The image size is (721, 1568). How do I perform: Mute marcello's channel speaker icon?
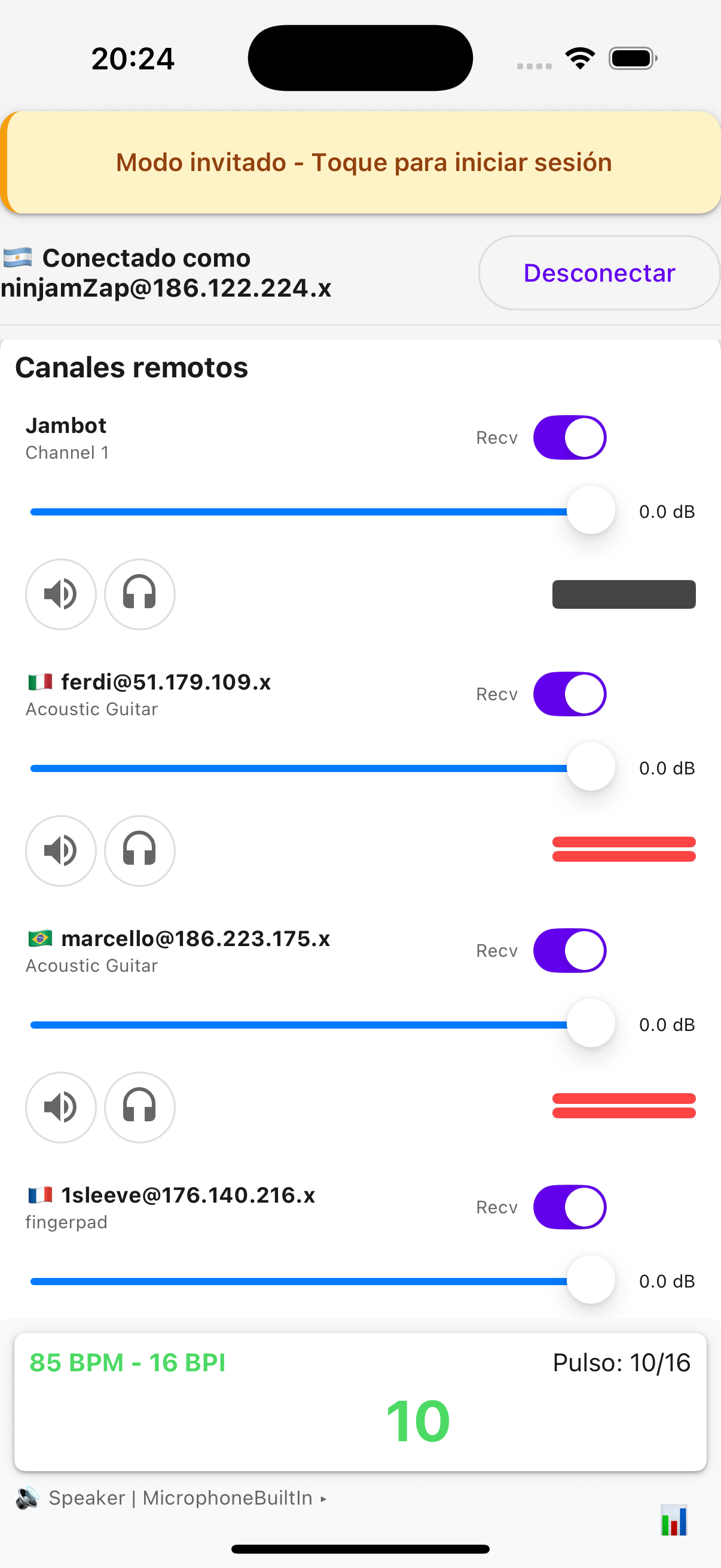[x=60, y=1107]
